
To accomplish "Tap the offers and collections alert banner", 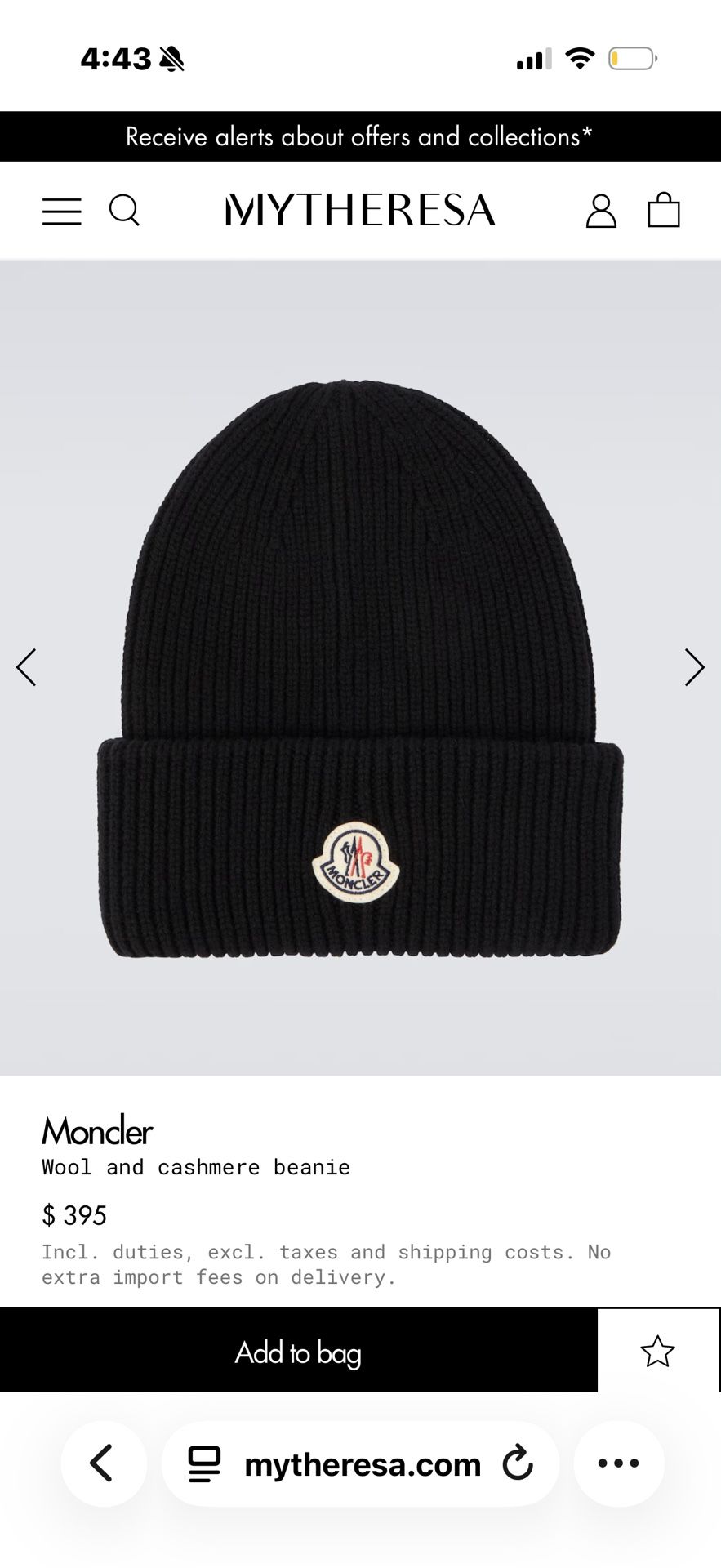I will pyautogui.click(x=360, y=136).
